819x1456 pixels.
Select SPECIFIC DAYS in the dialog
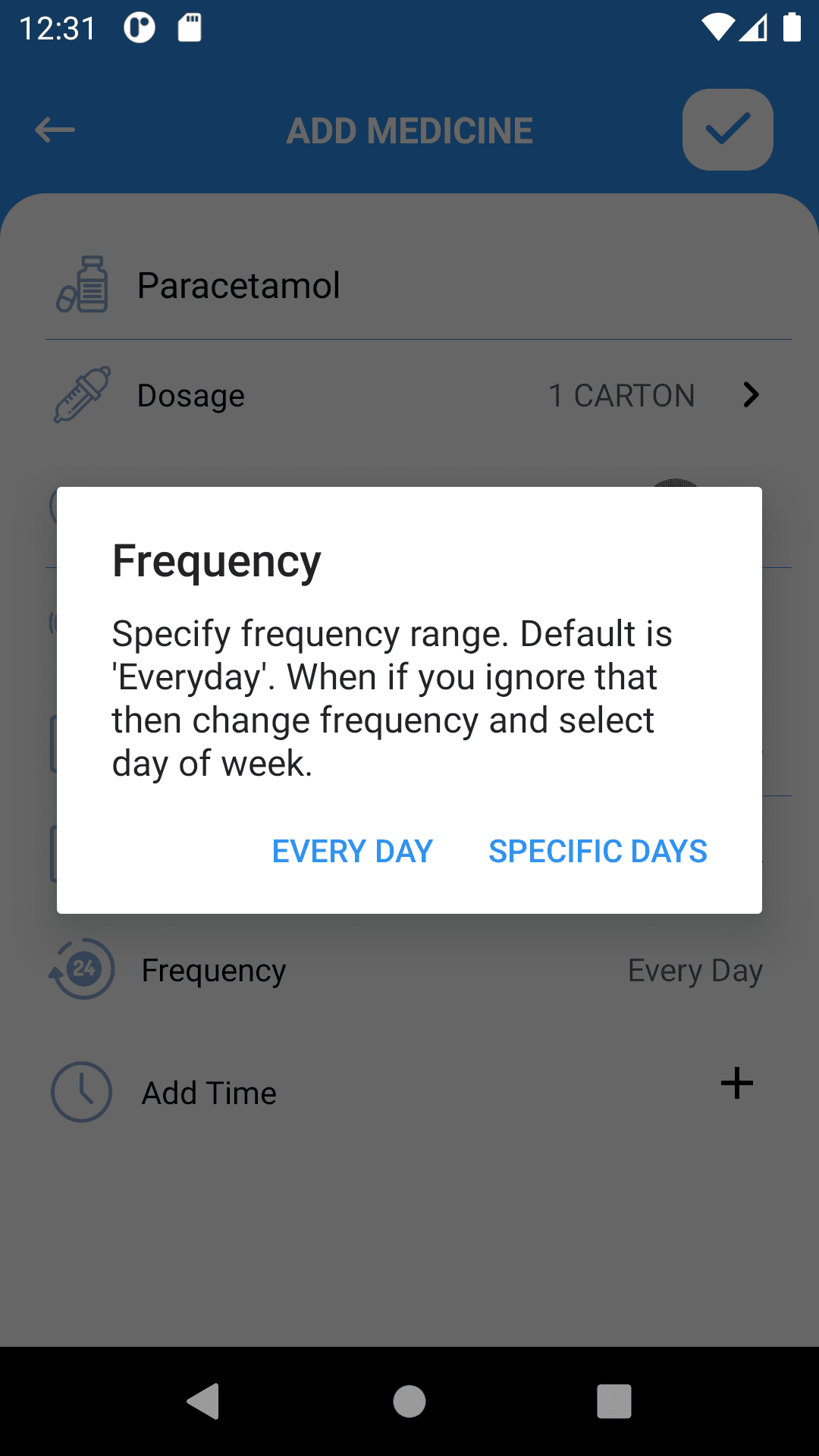(x=598, y=852)
